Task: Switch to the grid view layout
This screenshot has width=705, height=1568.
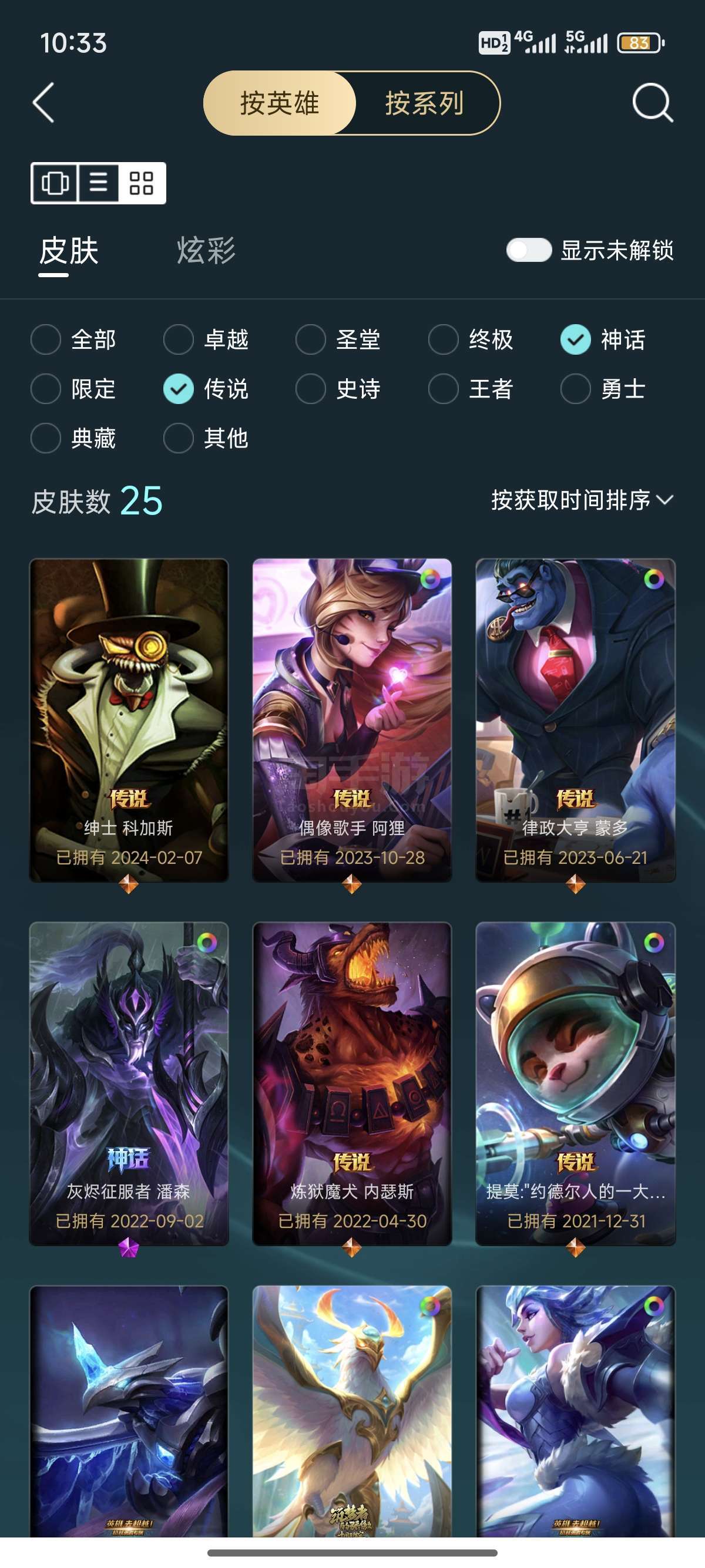Action: coord(142,183)
